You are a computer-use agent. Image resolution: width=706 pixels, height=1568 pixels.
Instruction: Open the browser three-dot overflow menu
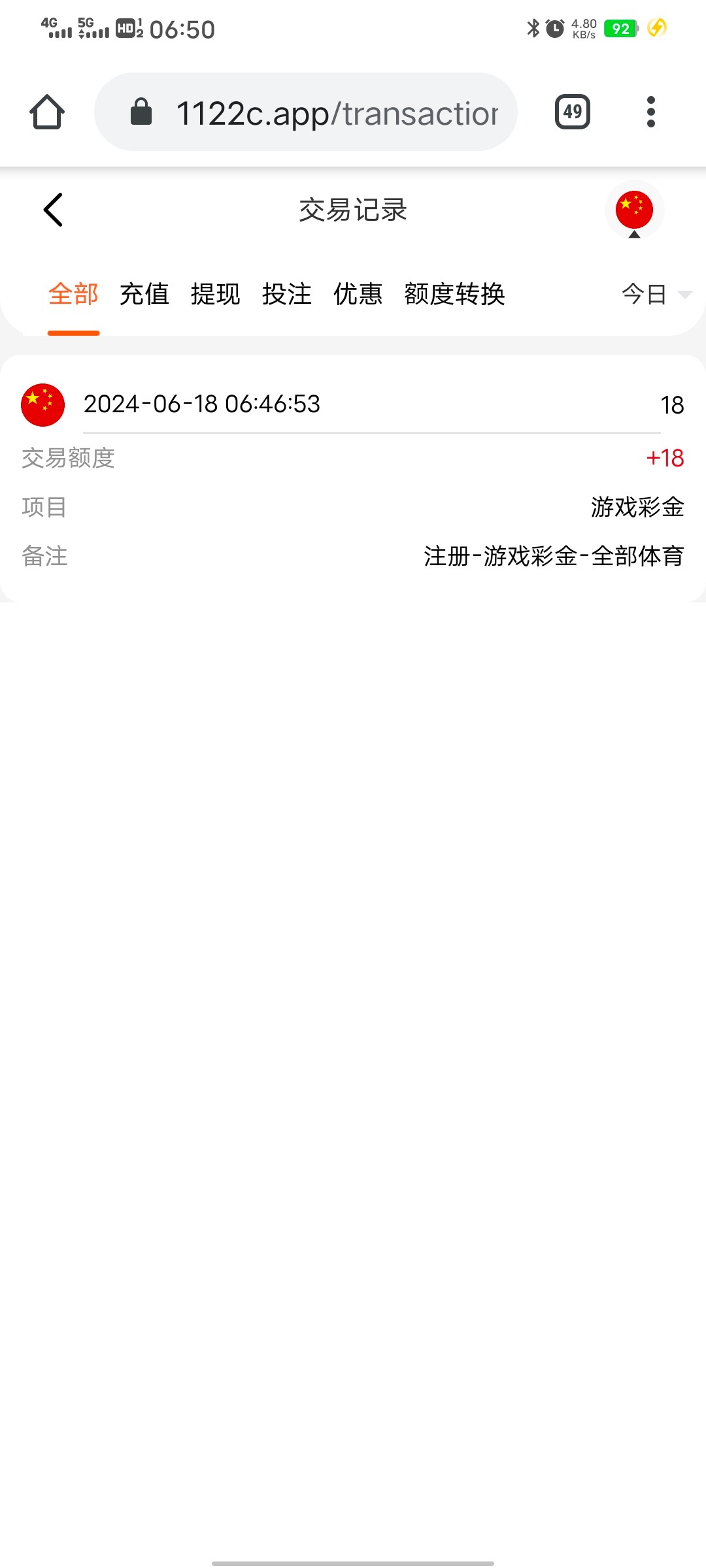point(650,112)
